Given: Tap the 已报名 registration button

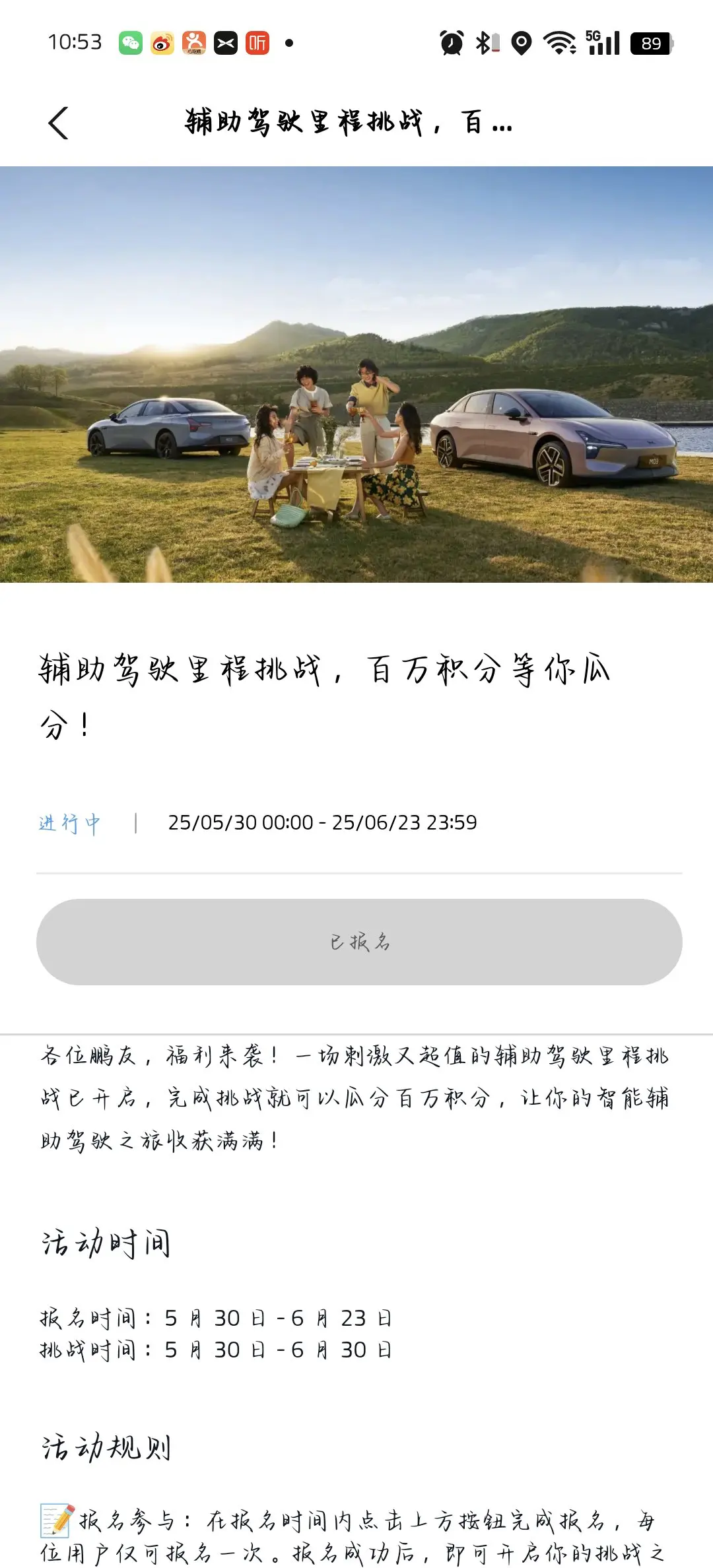Looking at the screenshot, I should coord(359,942).
